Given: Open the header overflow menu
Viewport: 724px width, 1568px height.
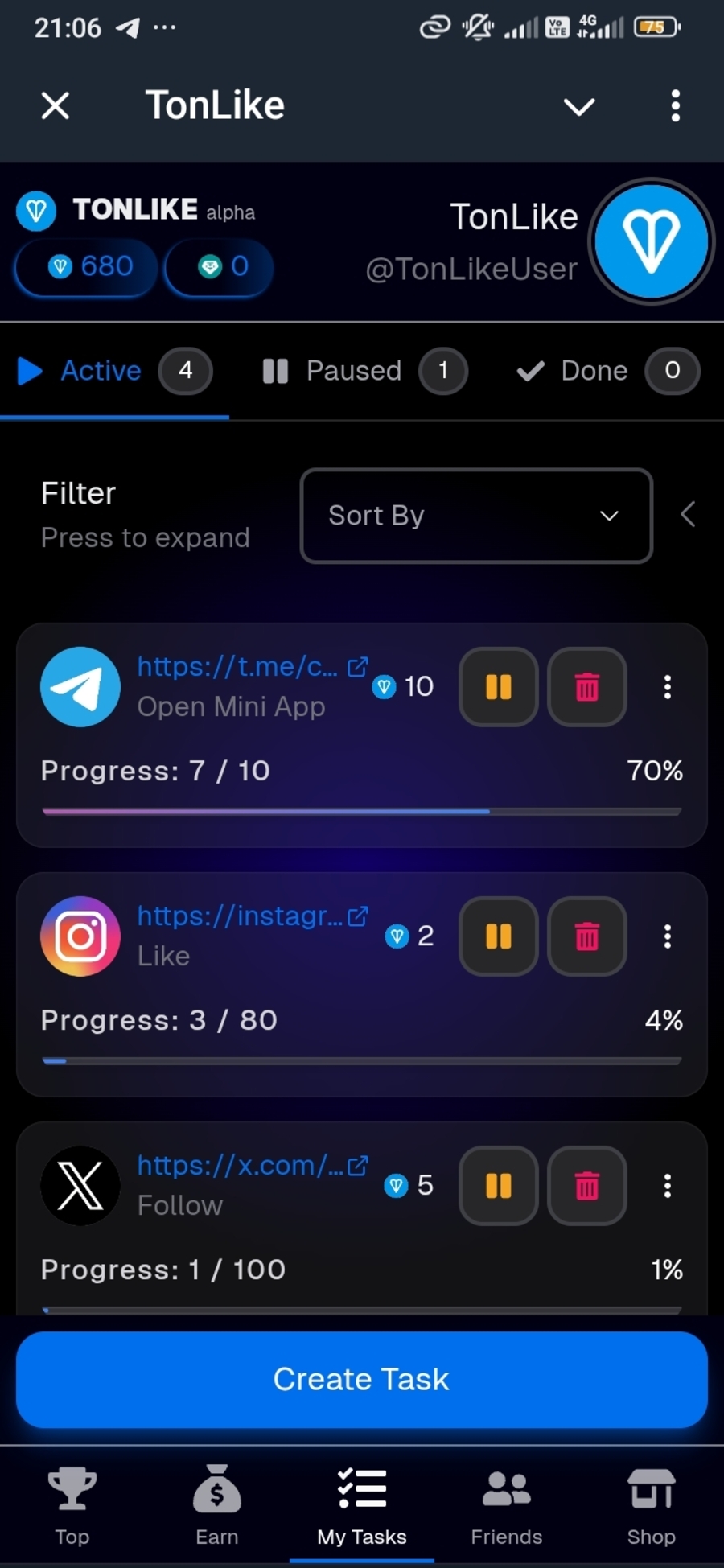Looking at the screenshot, I should coord(675,105).
